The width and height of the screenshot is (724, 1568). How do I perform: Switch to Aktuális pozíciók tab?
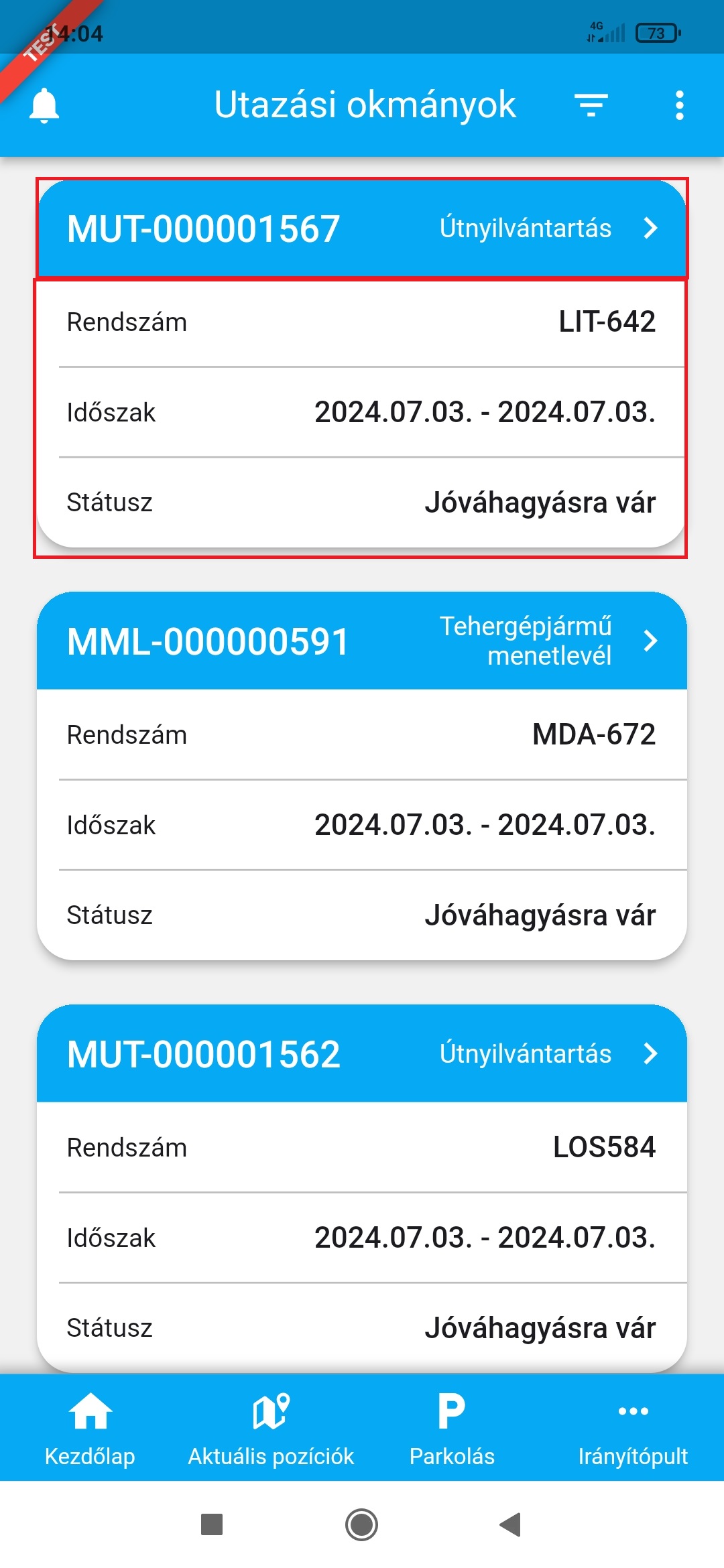[271, 1427]
